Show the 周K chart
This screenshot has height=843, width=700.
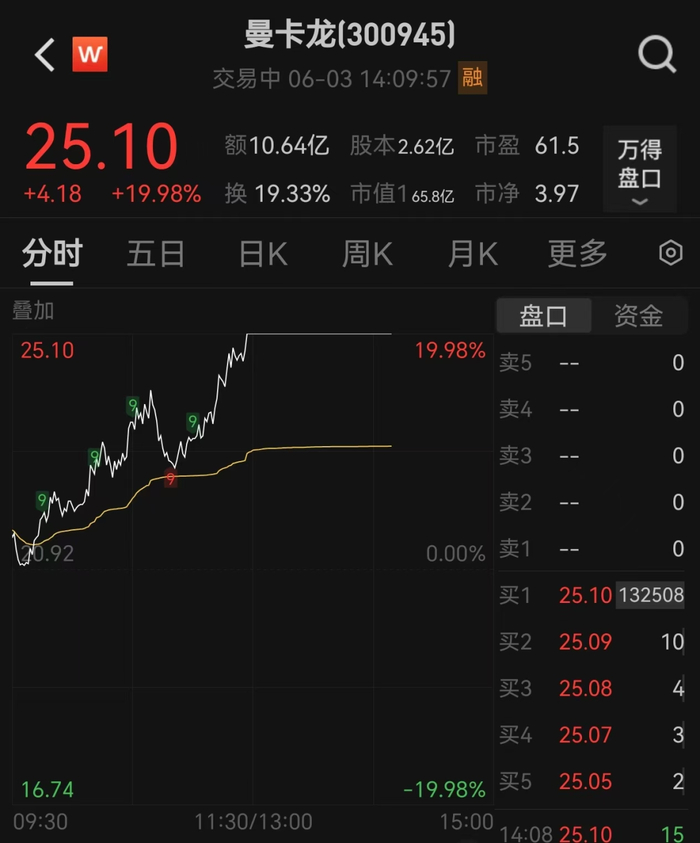367,254
